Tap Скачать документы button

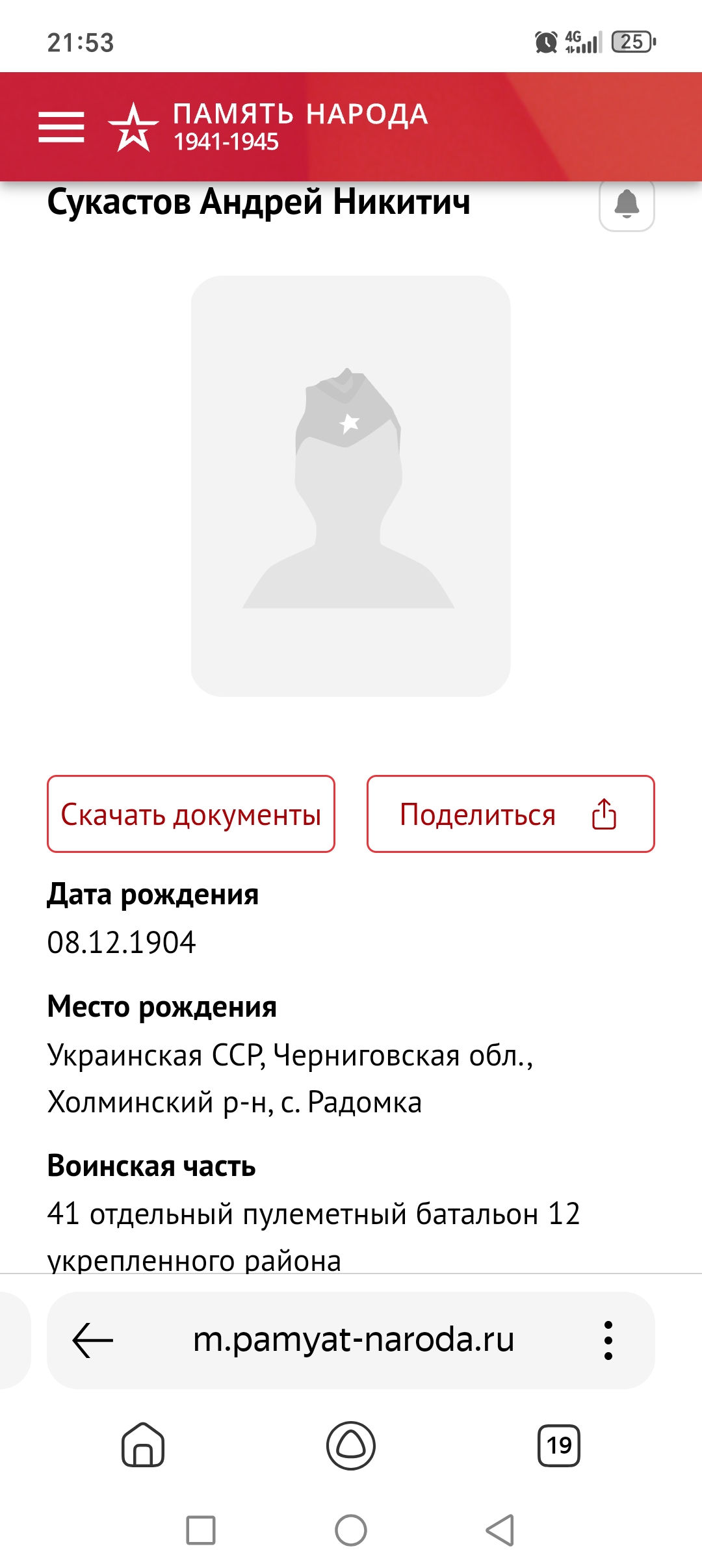click(191, 814)
